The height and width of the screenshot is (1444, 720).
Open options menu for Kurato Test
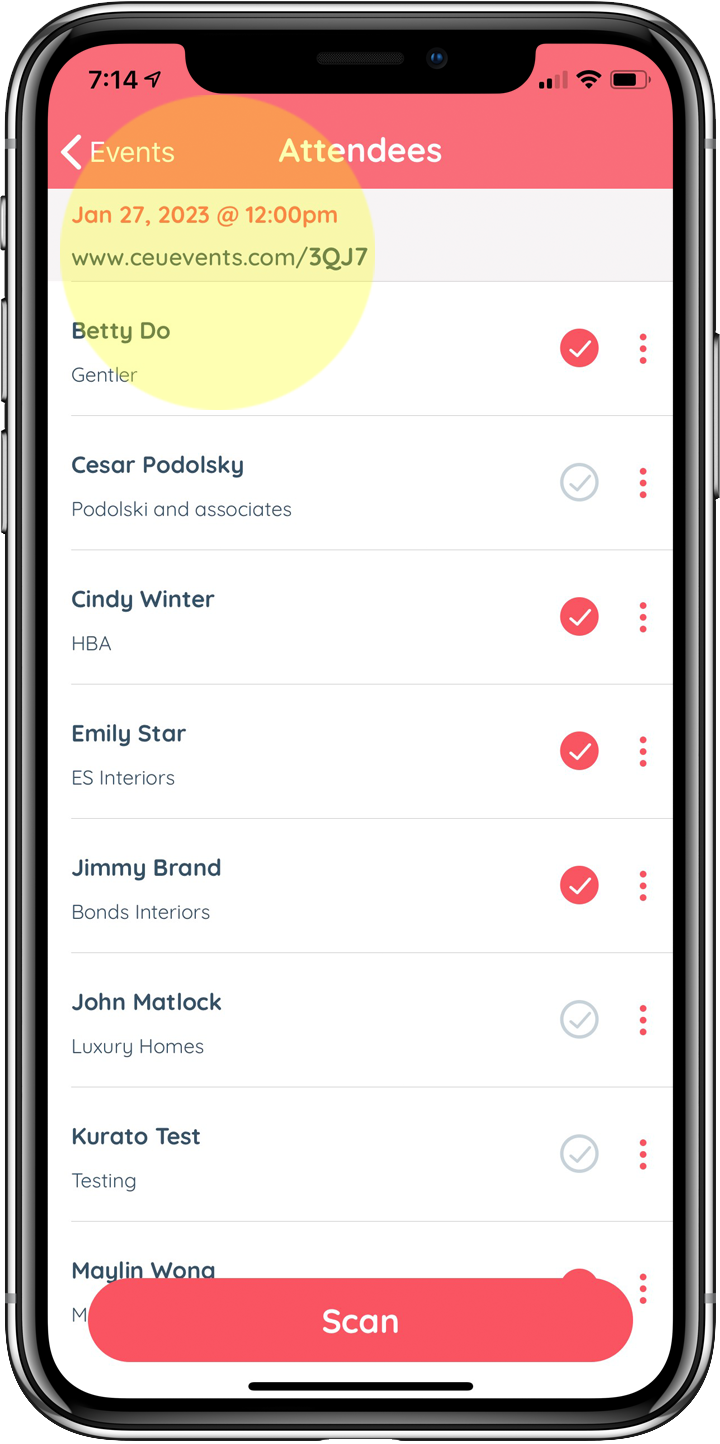click(643, 1153)
